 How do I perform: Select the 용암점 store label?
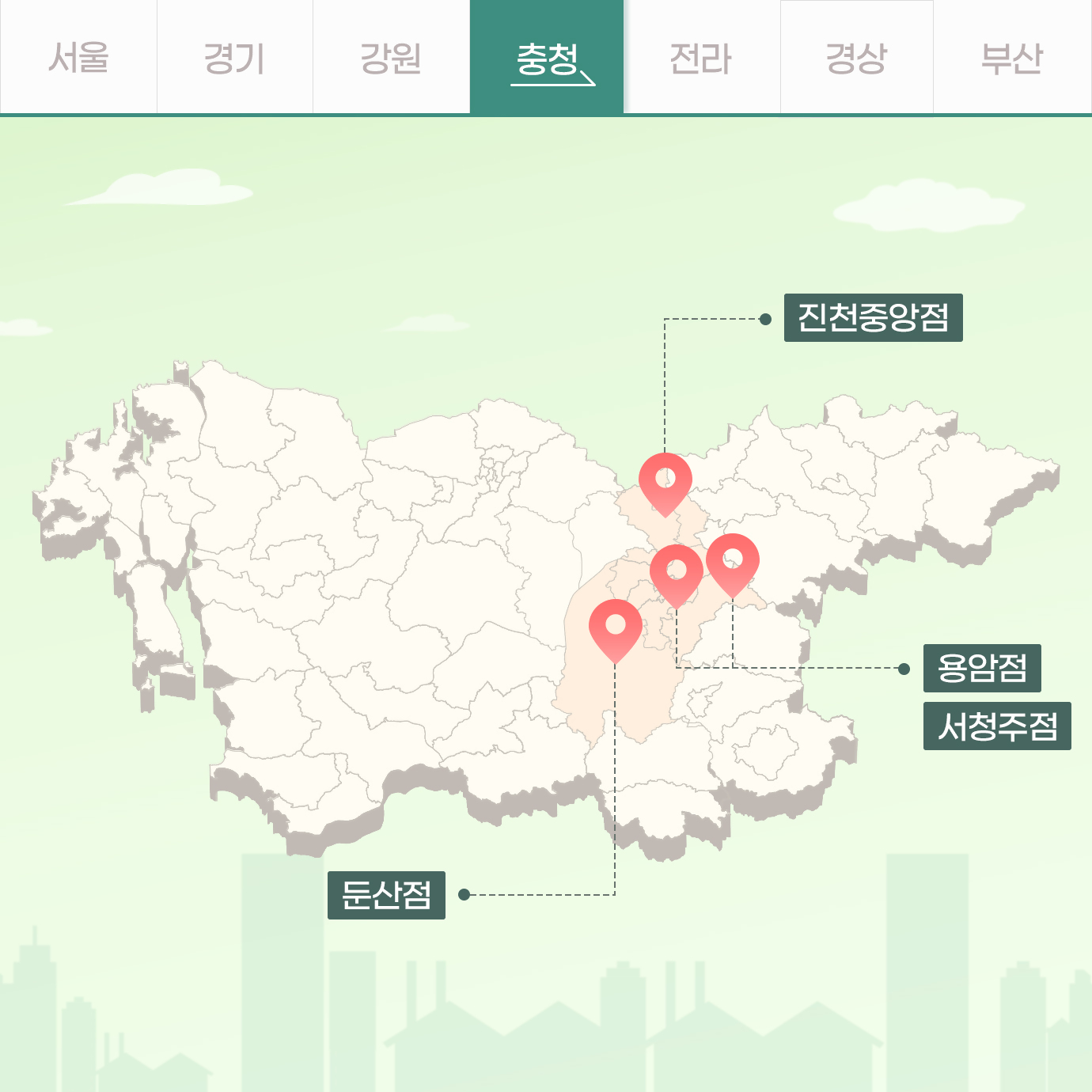(x=981, y=669)
